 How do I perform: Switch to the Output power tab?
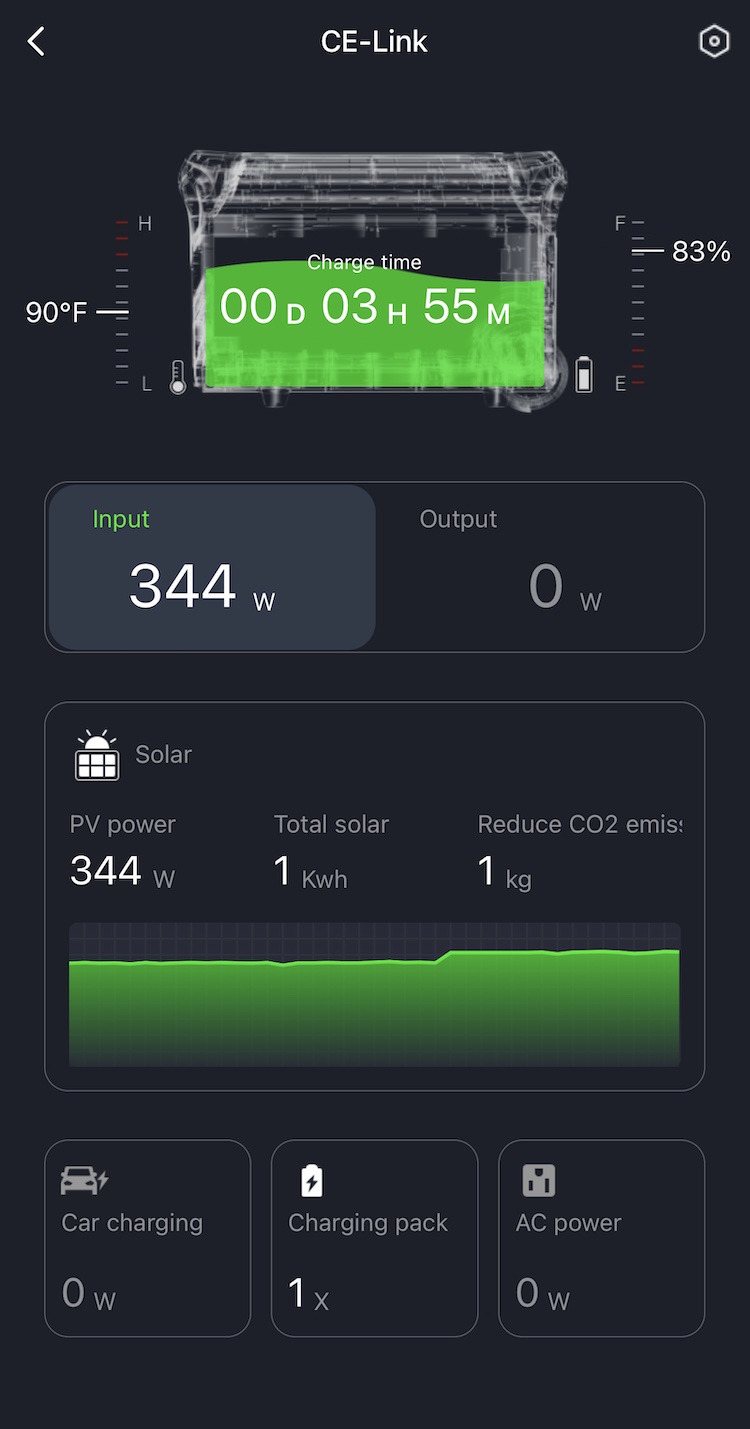[x=540, y=567]
